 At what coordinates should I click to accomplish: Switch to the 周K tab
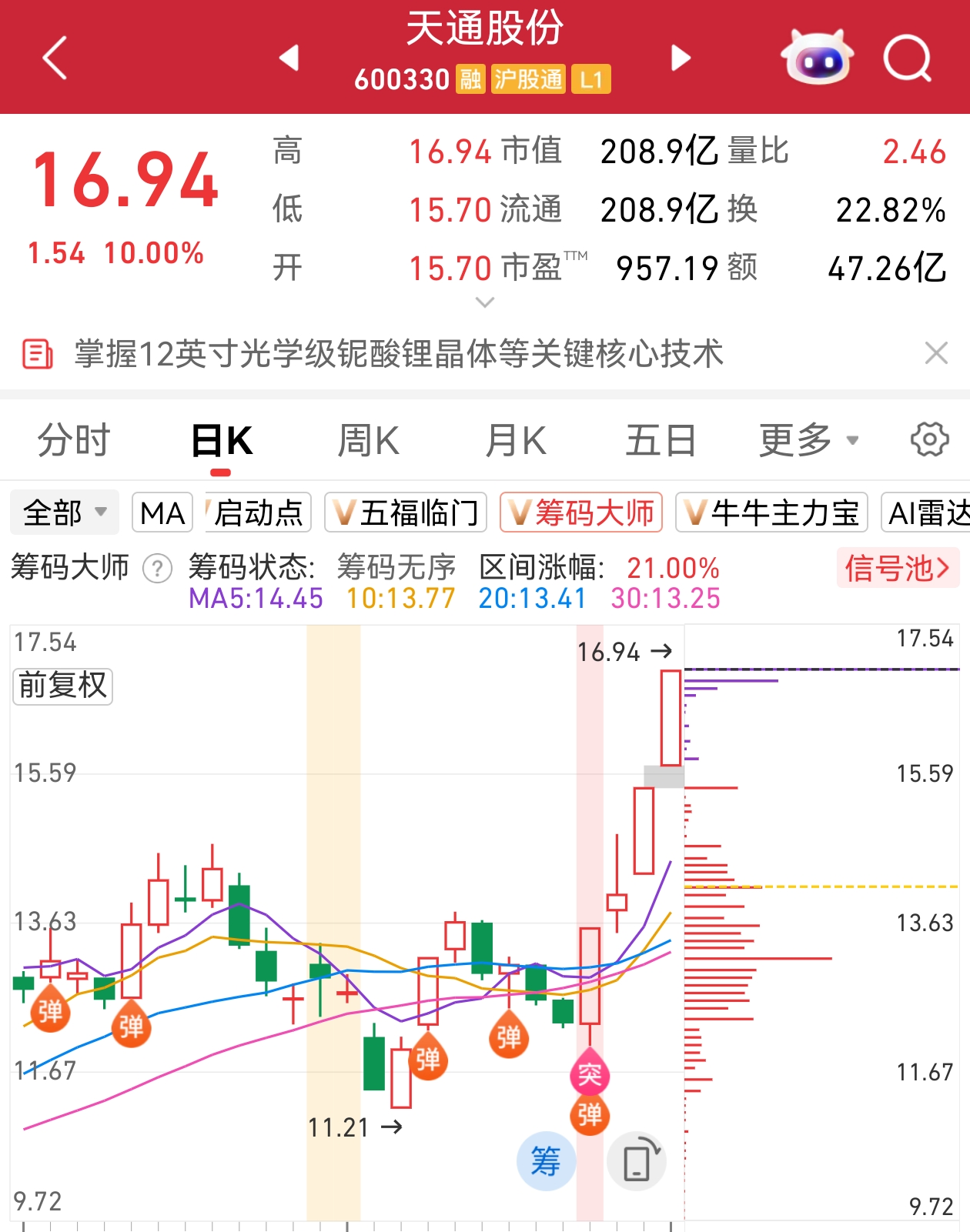368,441
